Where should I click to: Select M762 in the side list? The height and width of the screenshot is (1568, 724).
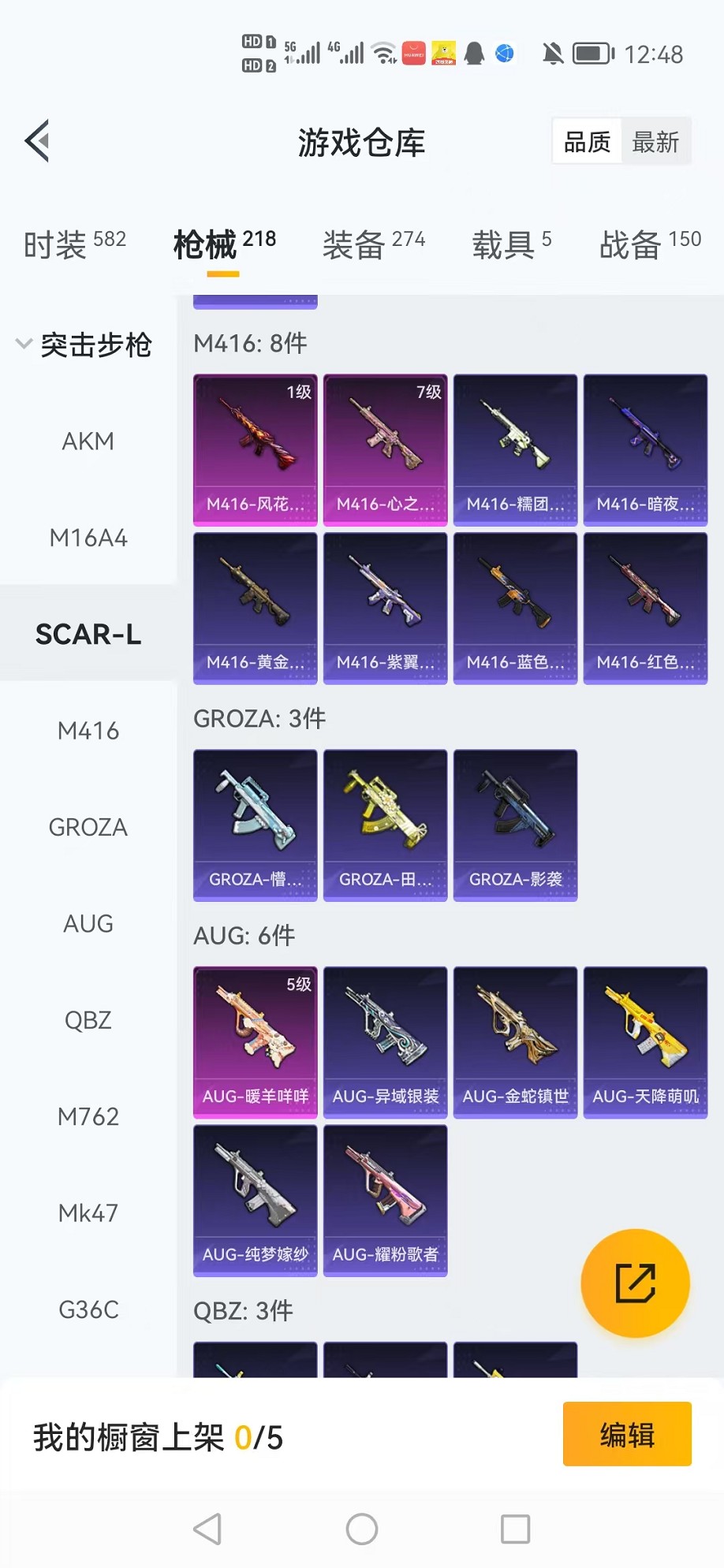point(88,1116)
